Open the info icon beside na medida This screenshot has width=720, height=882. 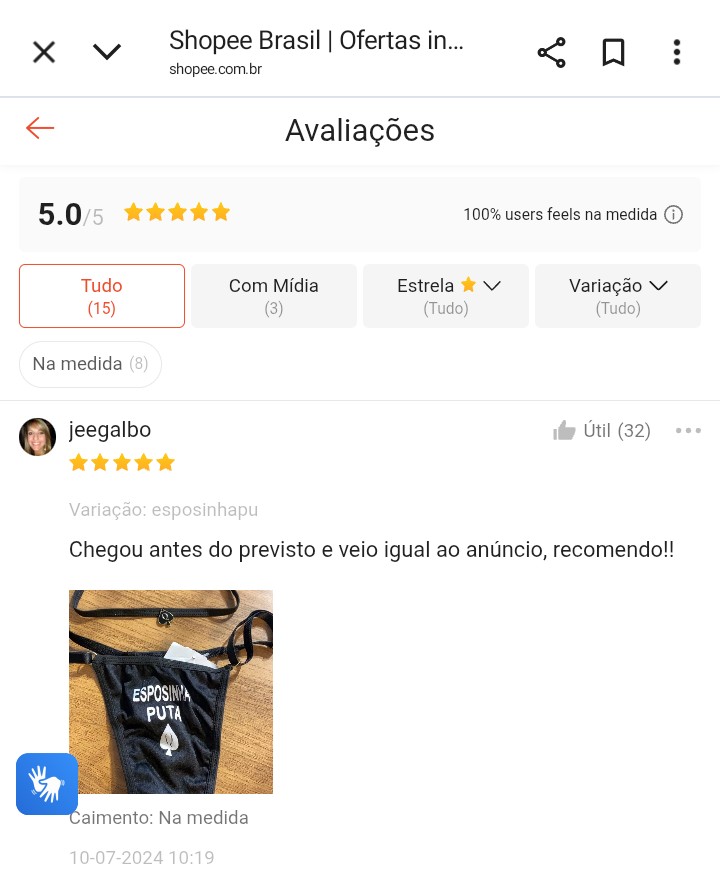point(674,214)
